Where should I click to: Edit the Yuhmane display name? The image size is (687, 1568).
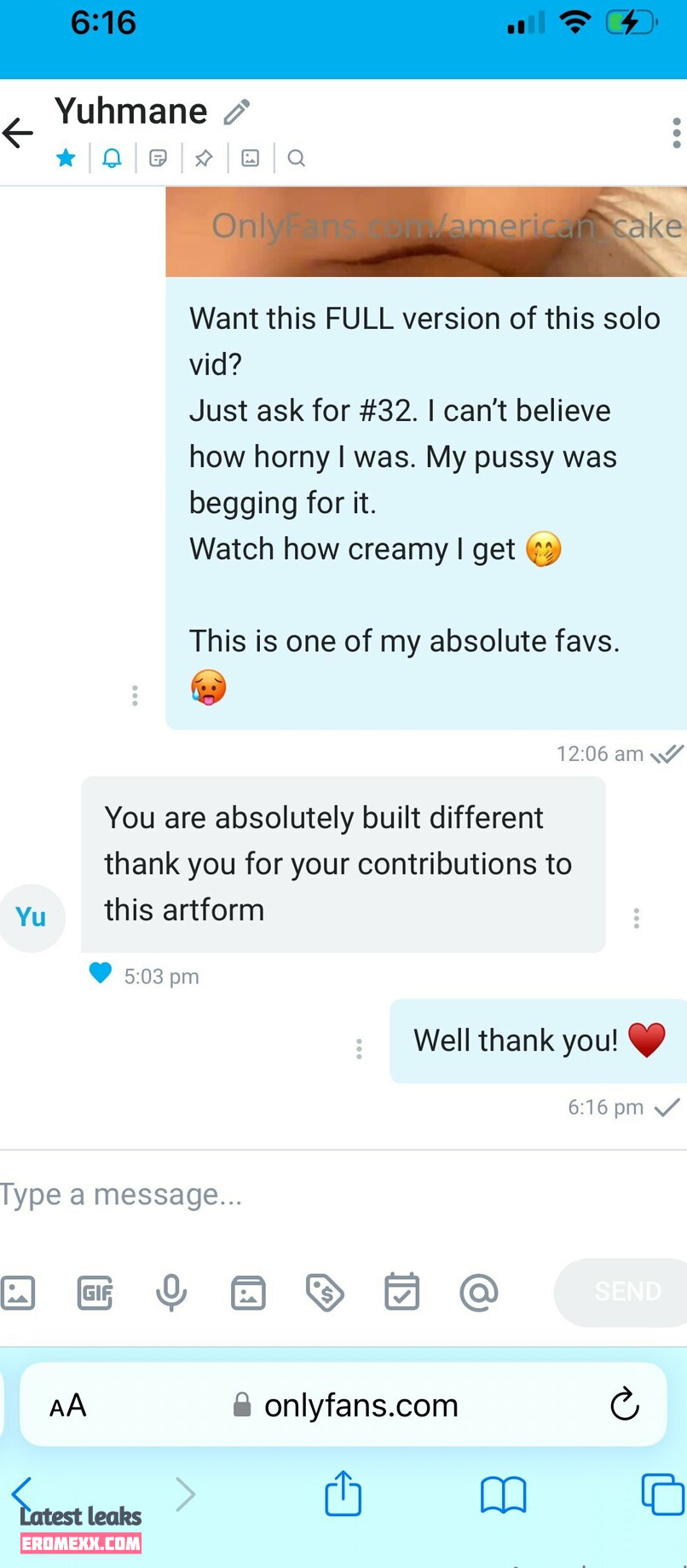[x=237, y=112]
